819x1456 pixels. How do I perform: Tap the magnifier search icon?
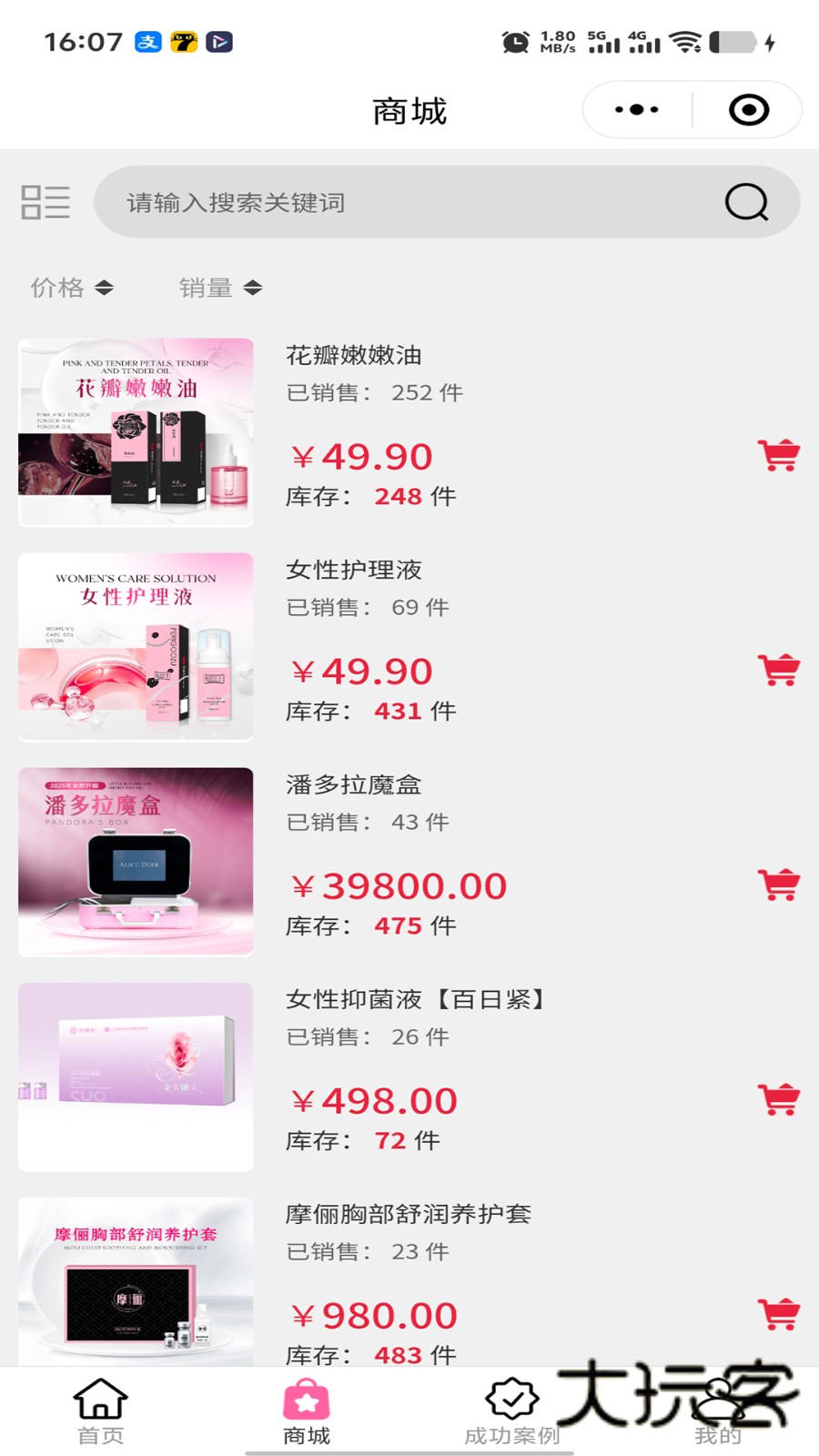click(x=746, y=202)
